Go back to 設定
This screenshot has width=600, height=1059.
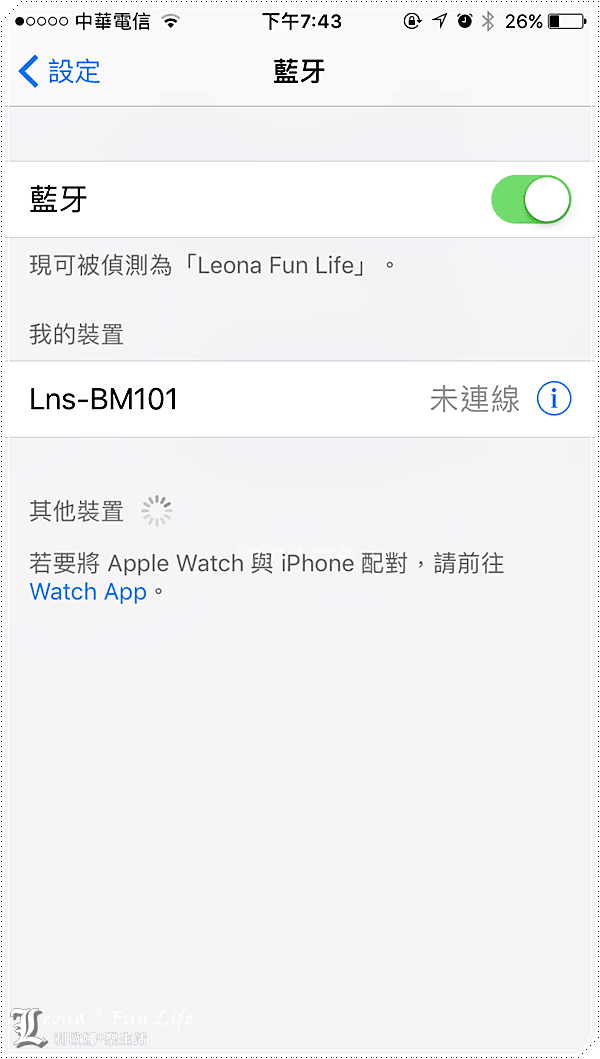(60, 72)
